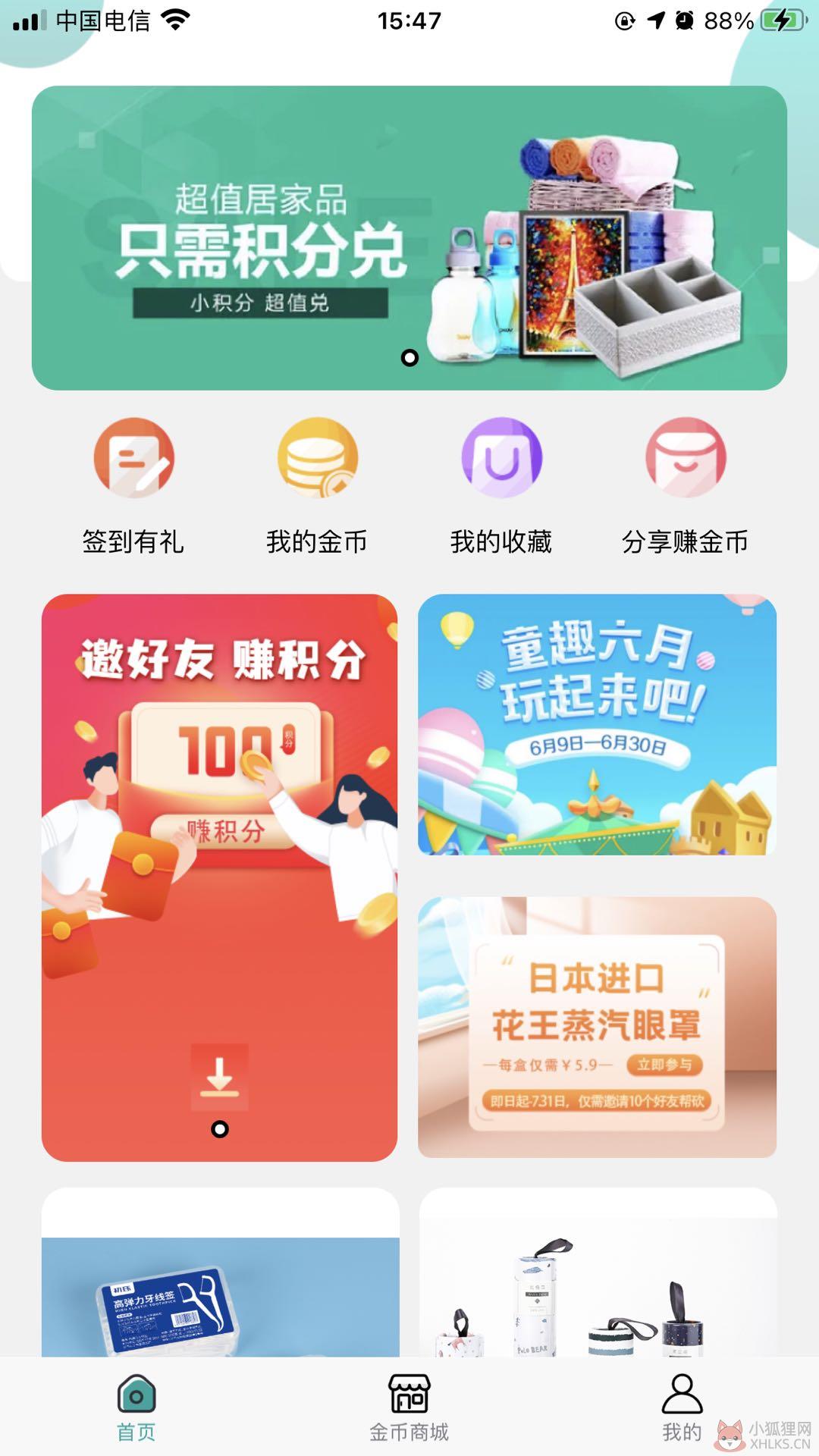
Task: Open the 童趣六月玩起来吧 promotion card
Action: [597, 724]
